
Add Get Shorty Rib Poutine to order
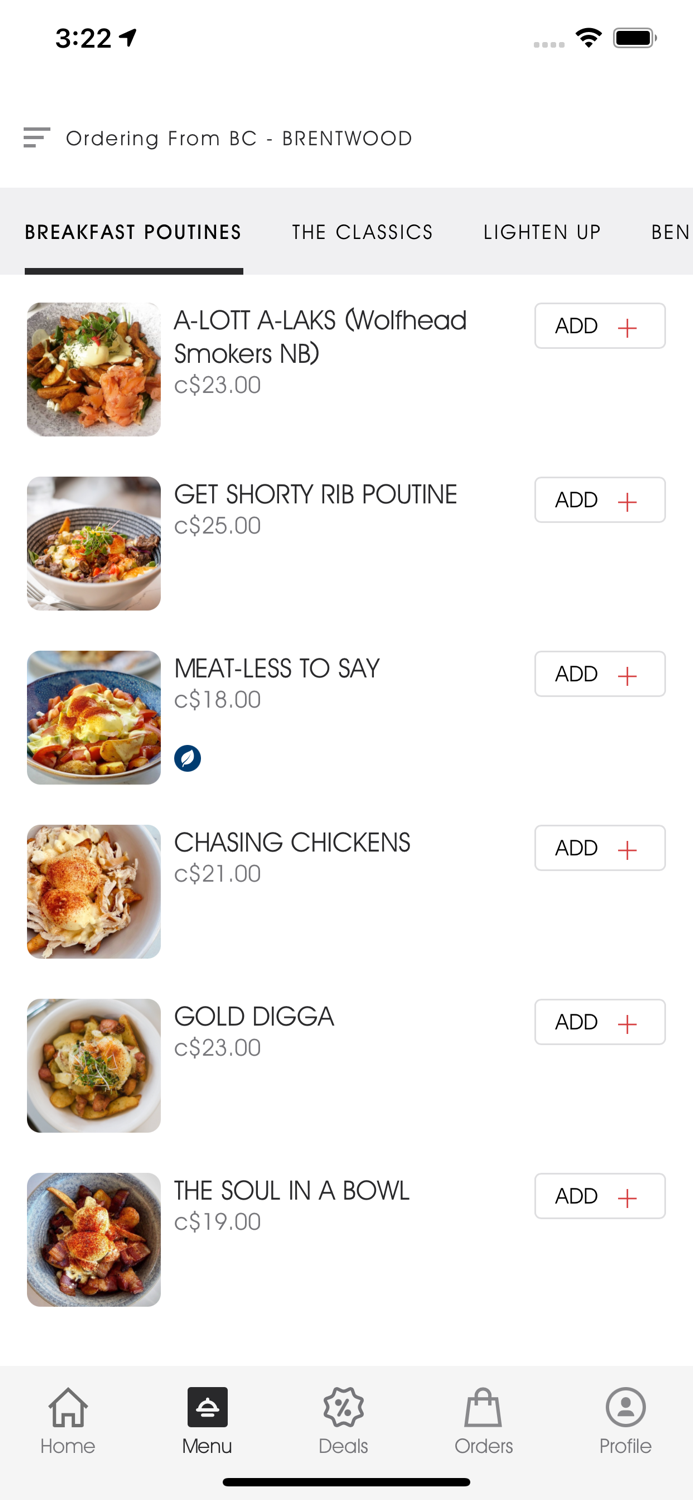point(599,500)
